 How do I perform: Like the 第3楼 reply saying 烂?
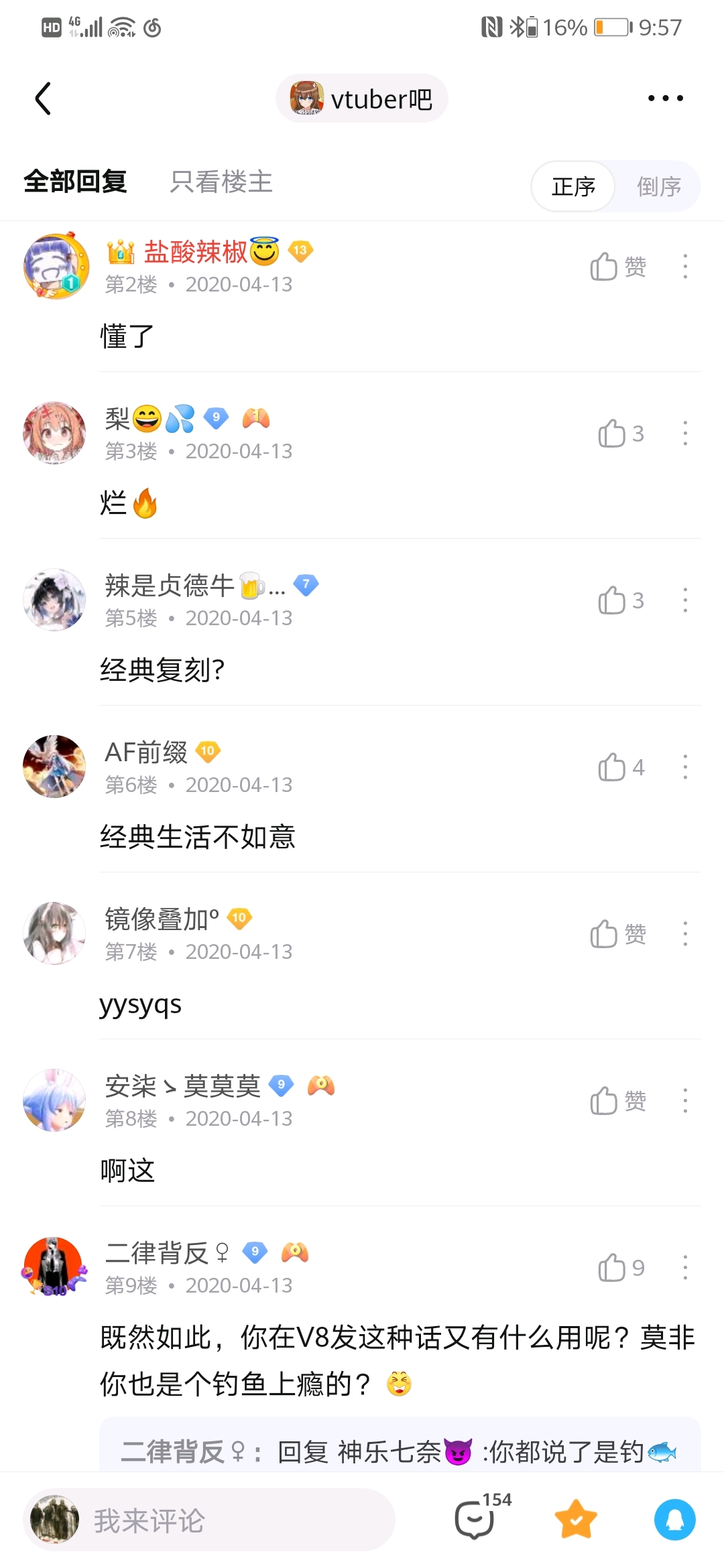pos(620,434)
